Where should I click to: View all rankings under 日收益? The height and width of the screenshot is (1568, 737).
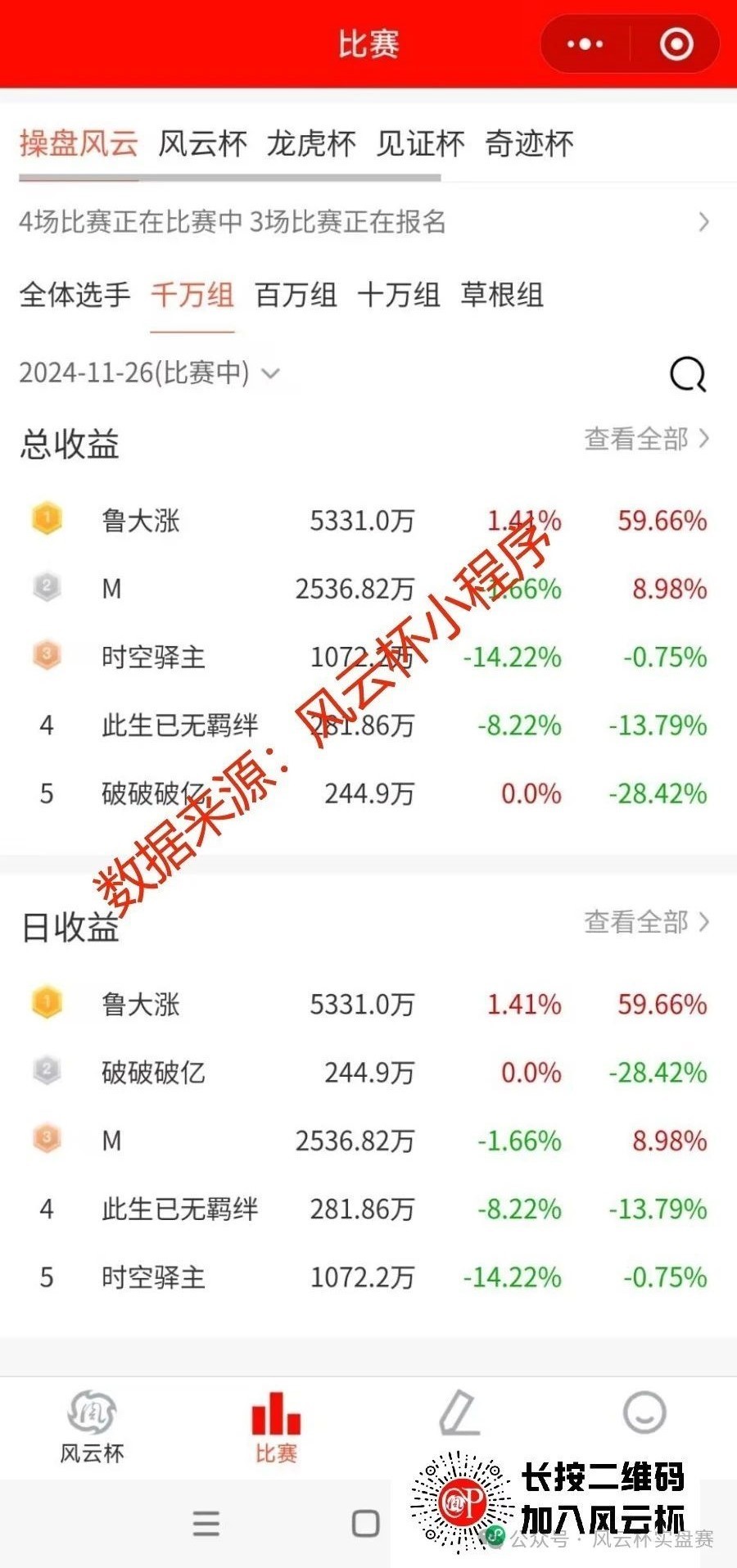pyautogui.click(x=647, y=922)
